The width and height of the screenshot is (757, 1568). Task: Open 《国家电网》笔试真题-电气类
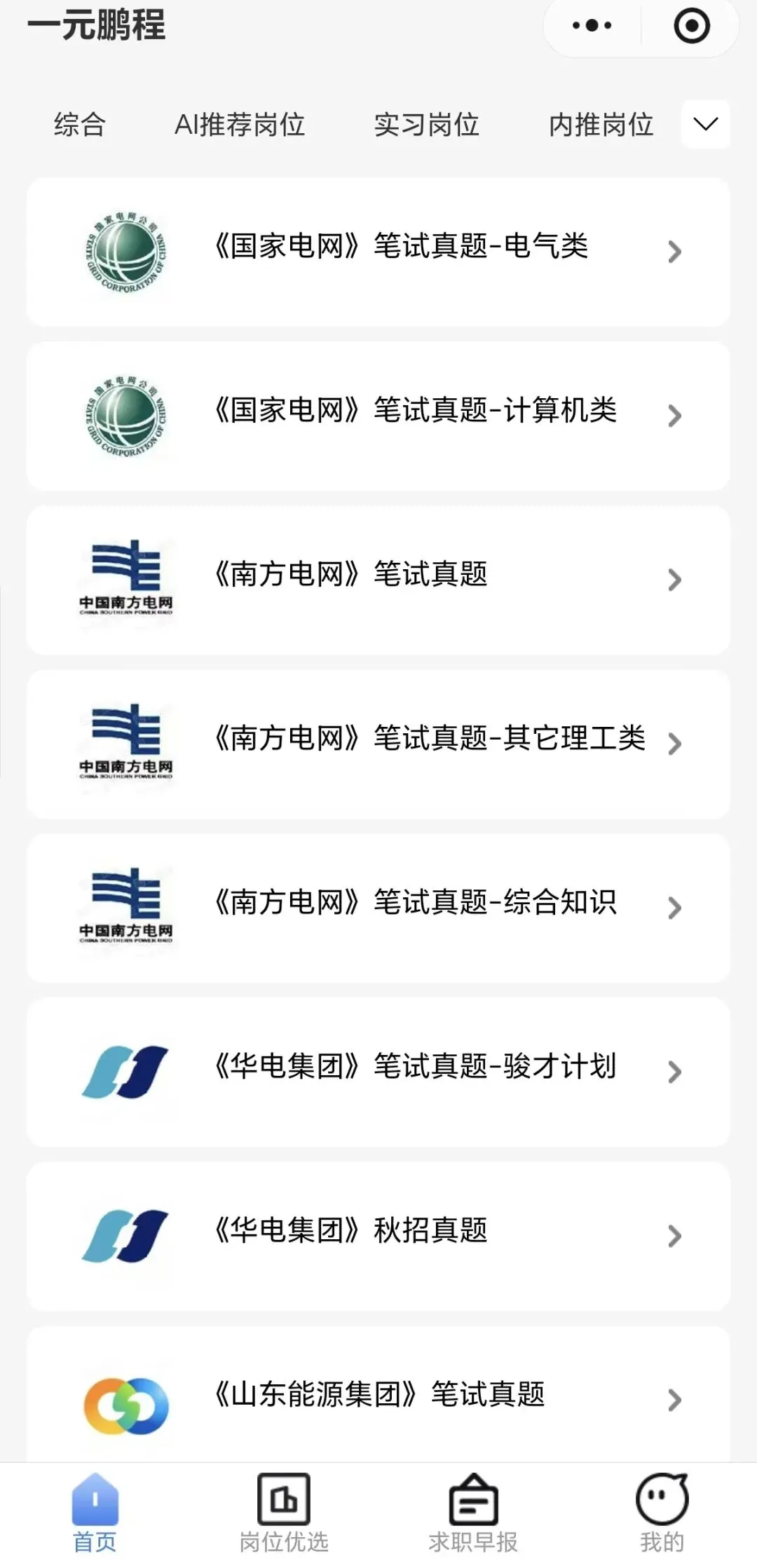[378, 252]
